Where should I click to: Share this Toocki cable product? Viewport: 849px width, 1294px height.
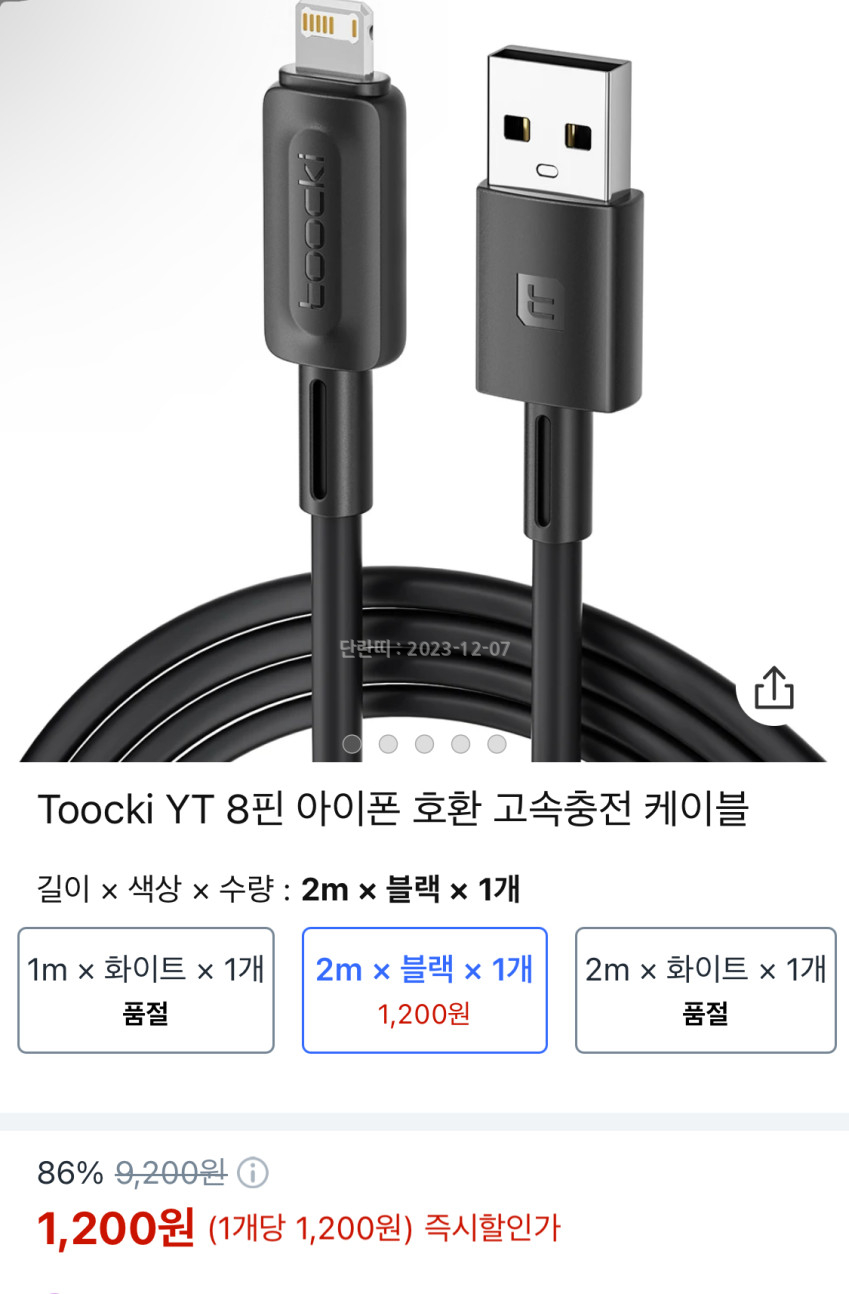[773, 688]
